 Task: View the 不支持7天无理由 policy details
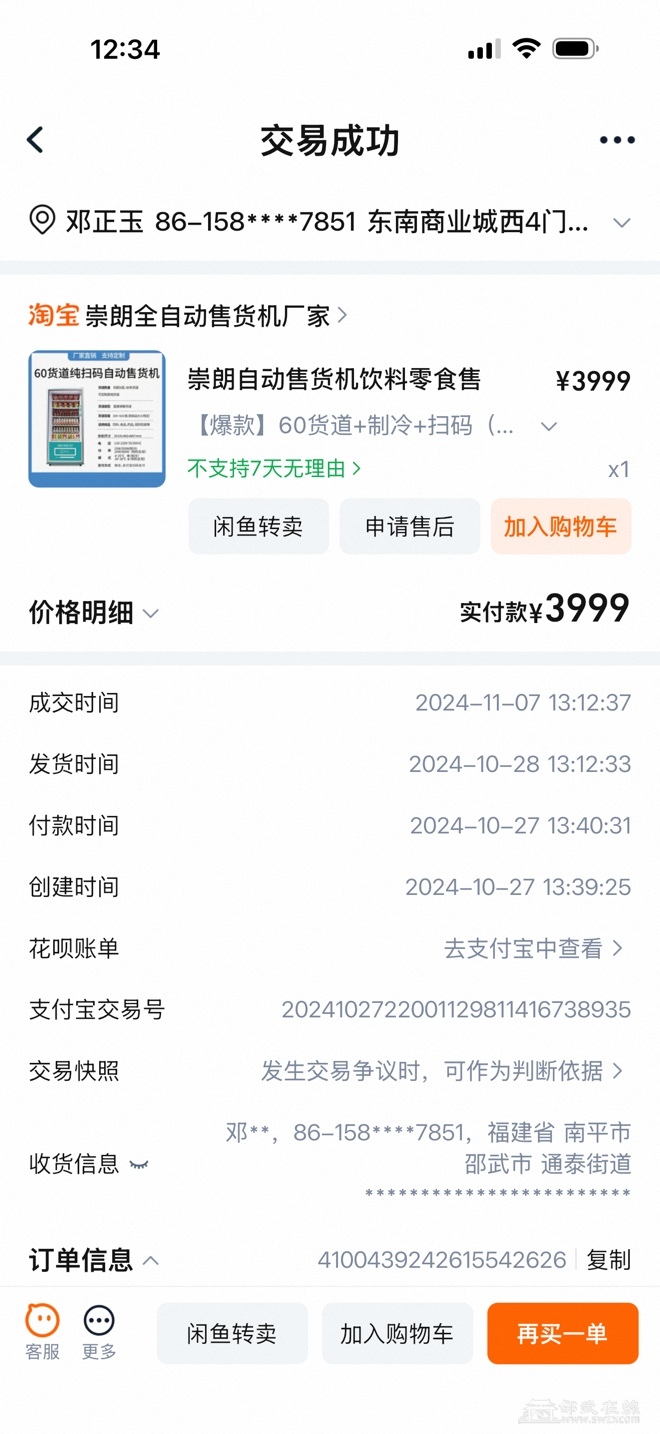pos(274,468)
